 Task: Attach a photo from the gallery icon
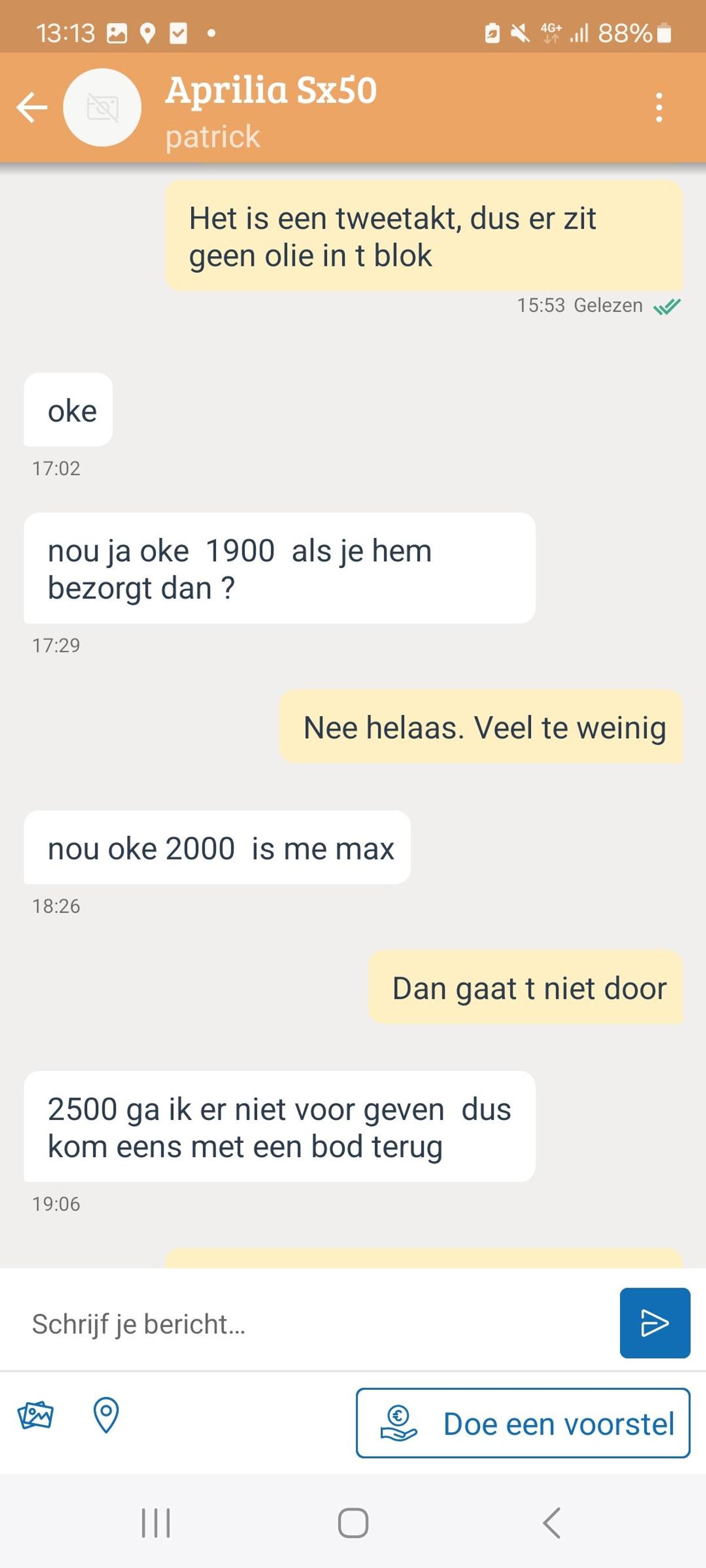pos(35,1415)
